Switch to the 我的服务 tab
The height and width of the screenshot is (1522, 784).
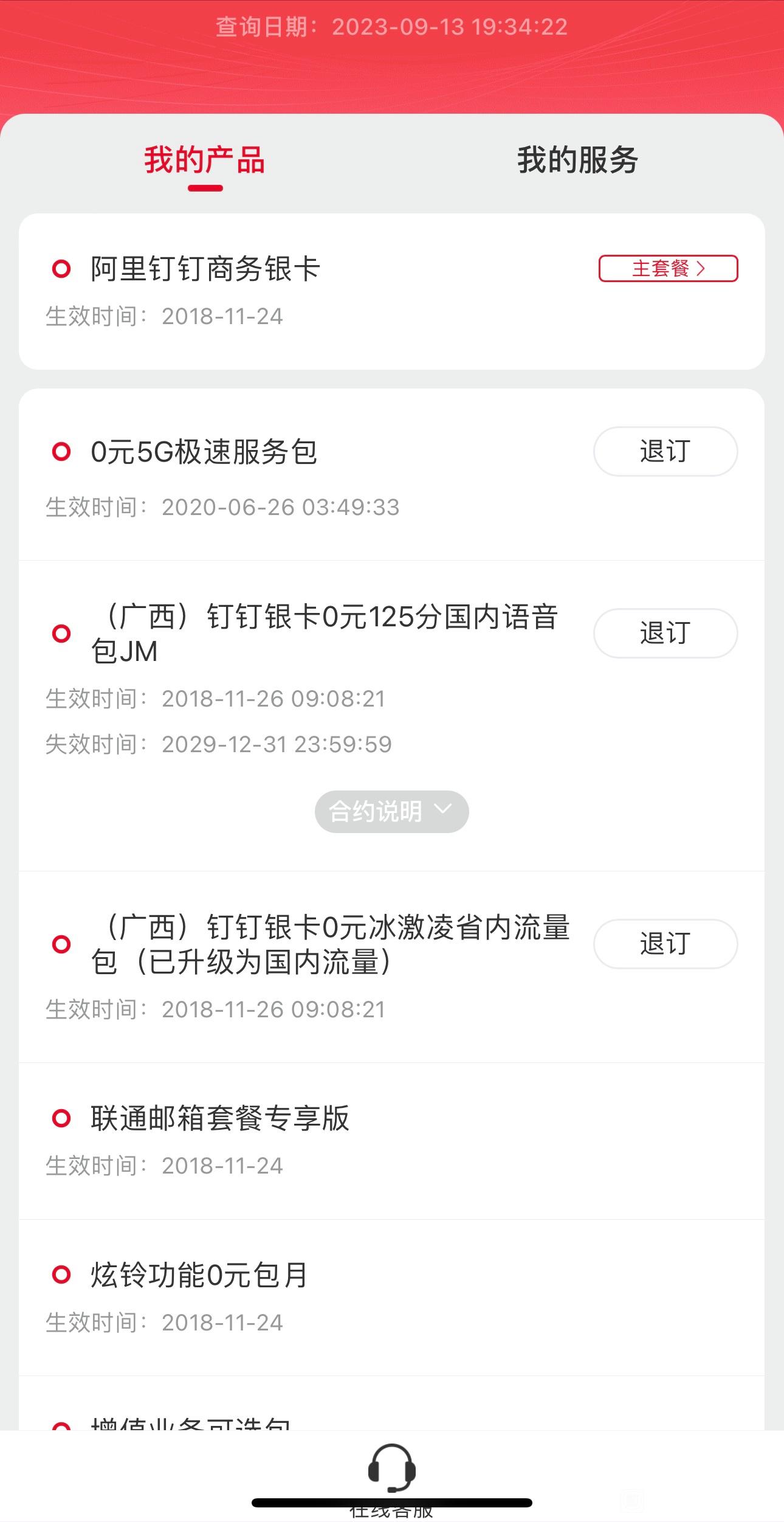pos(577,161)
